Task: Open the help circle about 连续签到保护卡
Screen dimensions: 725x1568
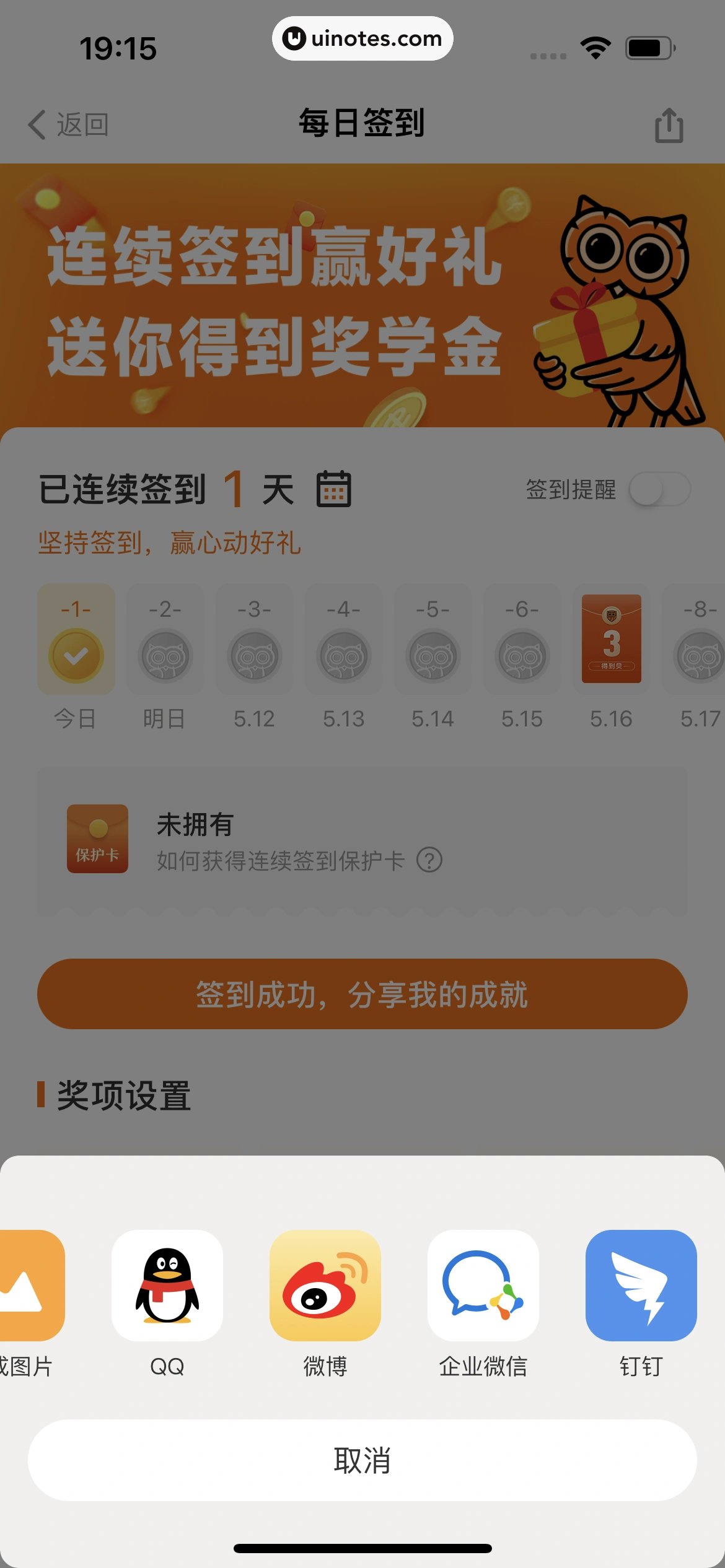Action: [x=429, y=860]
